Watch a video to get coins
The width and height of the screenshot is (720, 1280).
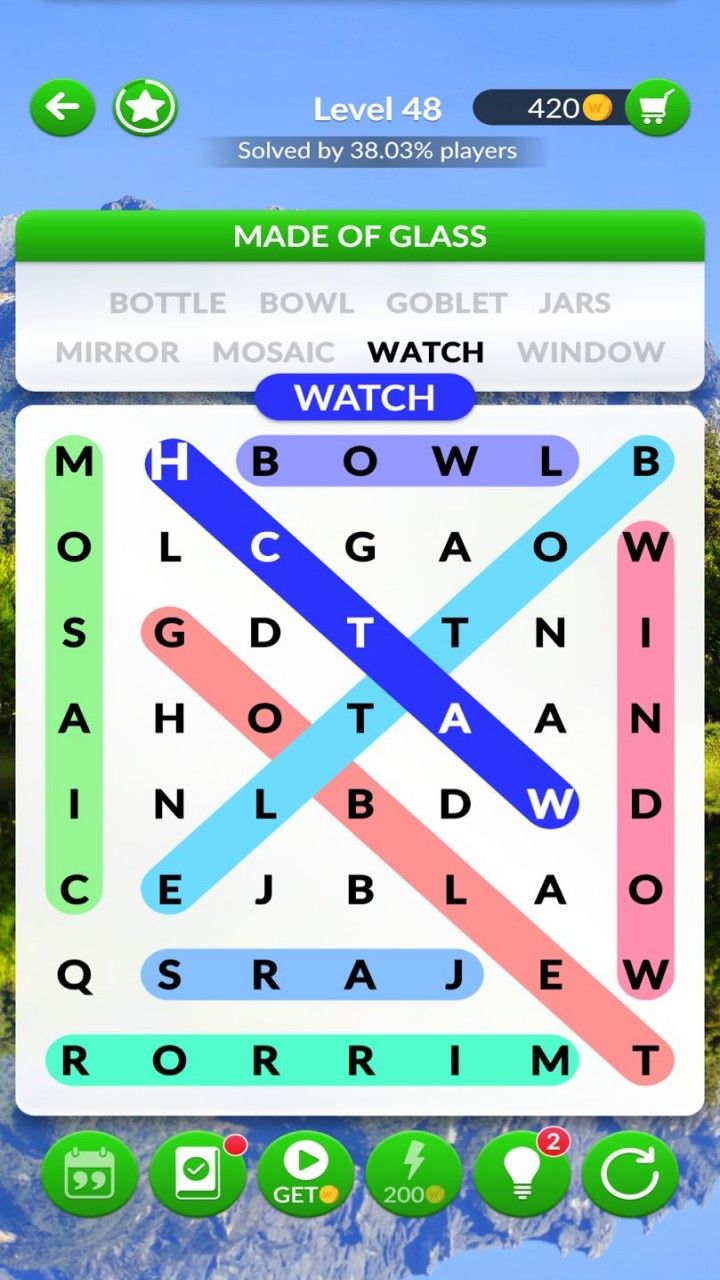pyautogui.click(x=305, y=1173)
